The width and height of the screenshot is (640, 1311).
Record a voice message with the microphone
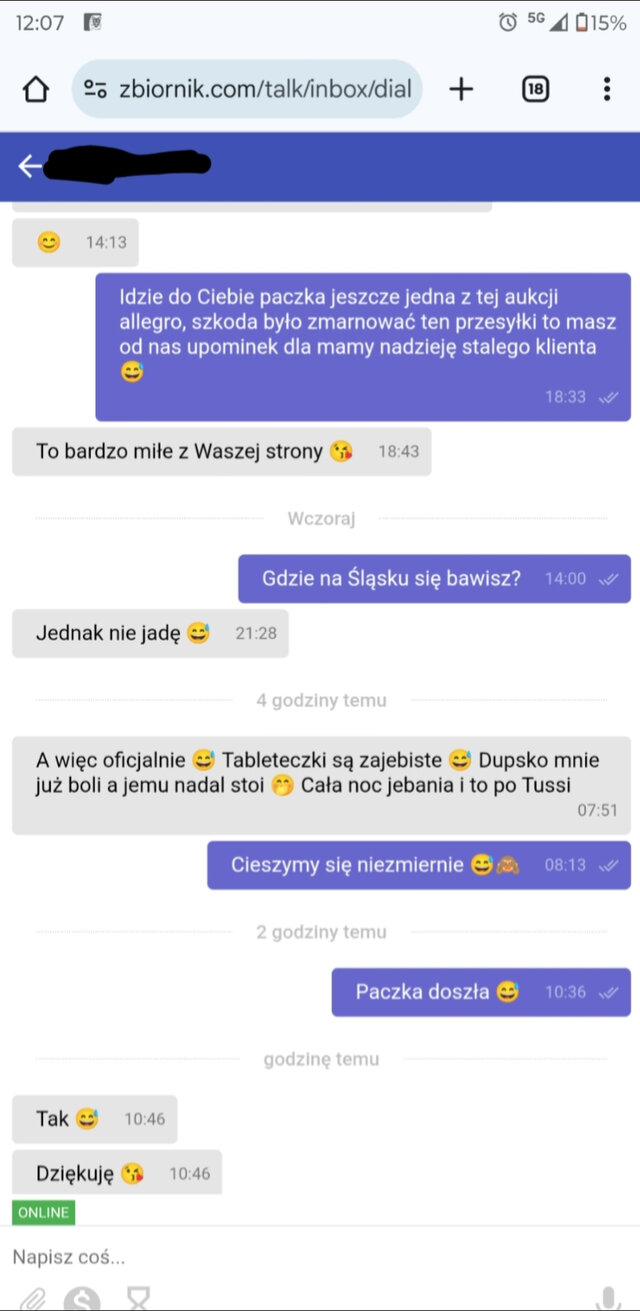tap(606, 1299)
